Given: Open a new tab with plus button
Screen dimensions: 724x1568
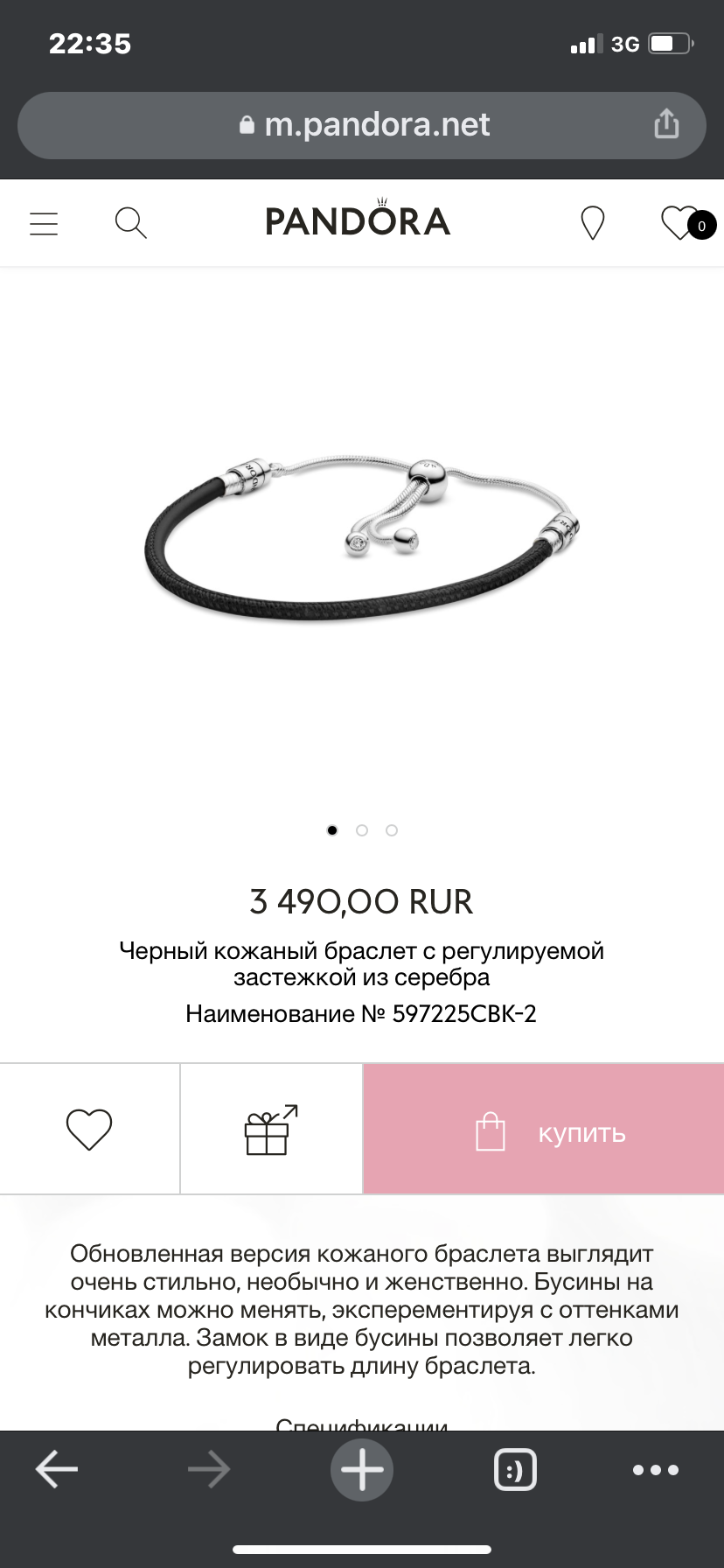Looking at the screenshot, I should 362,1469.
